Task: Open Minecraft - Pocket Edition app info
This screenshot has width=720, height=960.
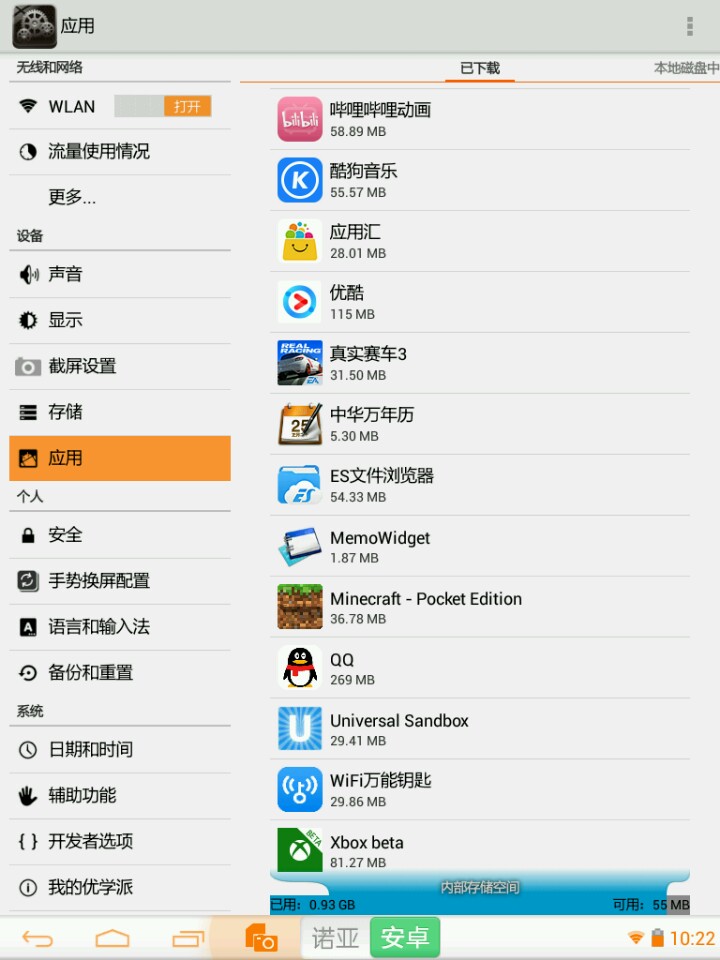Action: tap(480, 607)
